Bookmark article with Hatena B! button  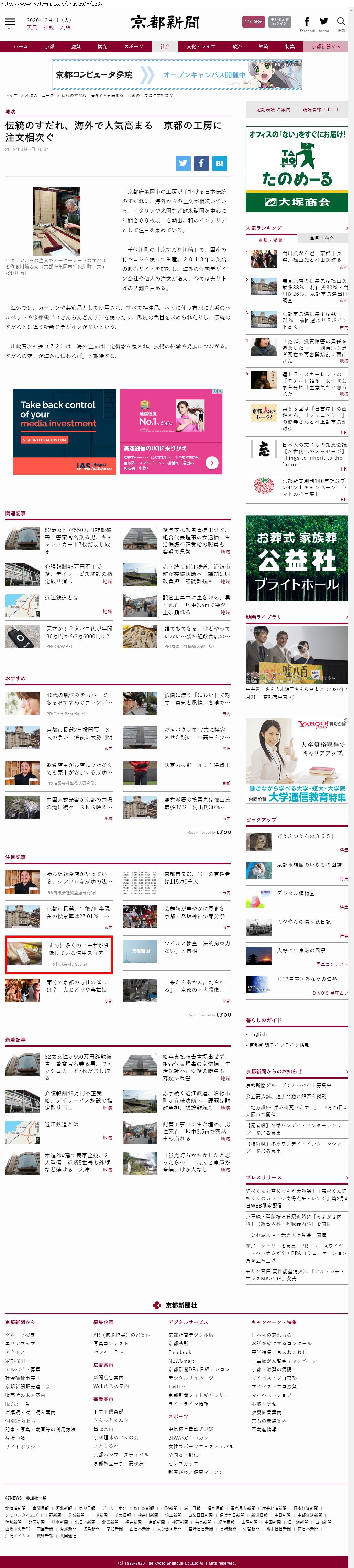click(x=219, y=163)
